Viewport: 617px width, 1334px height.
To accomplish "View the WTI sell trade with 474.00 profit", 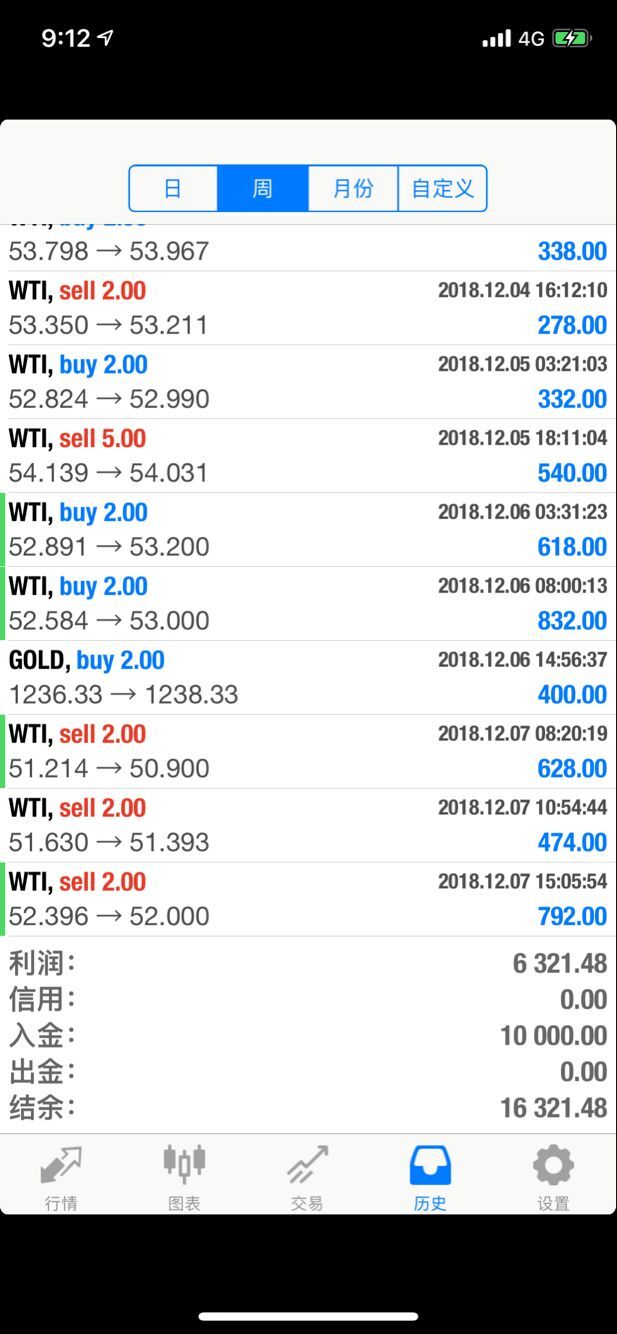I will 308,826.
